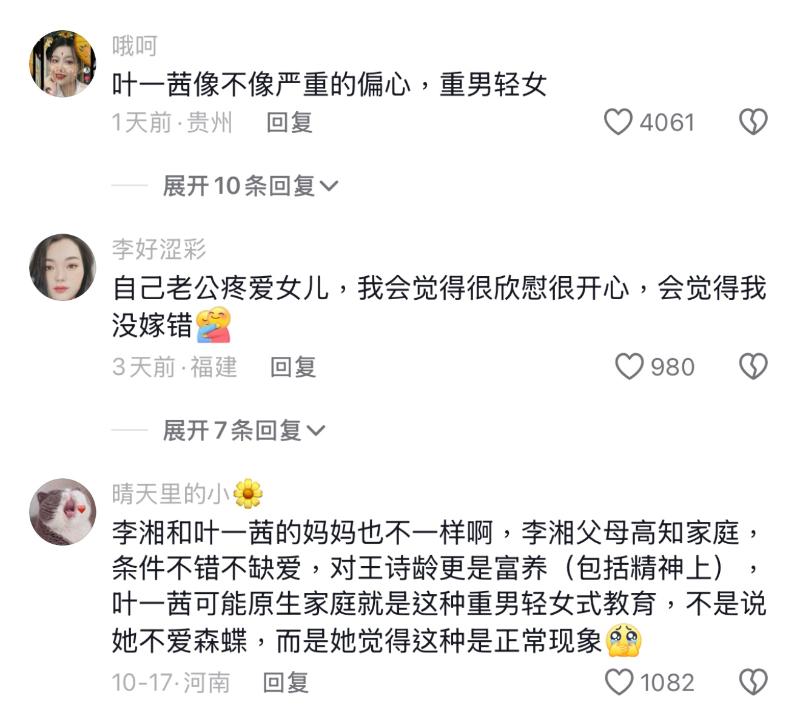Dislike the comment by 哦呵
The width and height of the screenshot is (800, 710).
pyautogui.click(x=752, y=122)
